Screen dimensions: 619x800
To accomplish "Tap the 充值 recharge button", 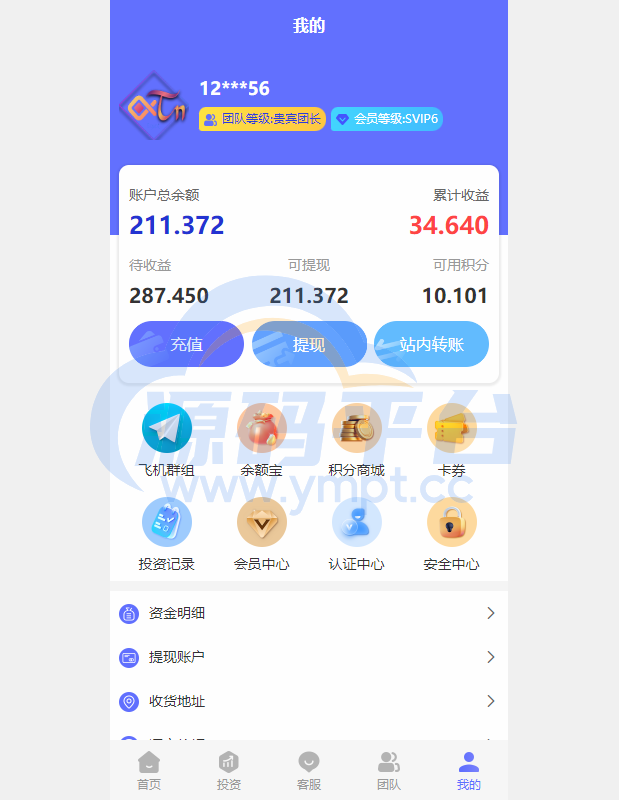I will (186, 344).
